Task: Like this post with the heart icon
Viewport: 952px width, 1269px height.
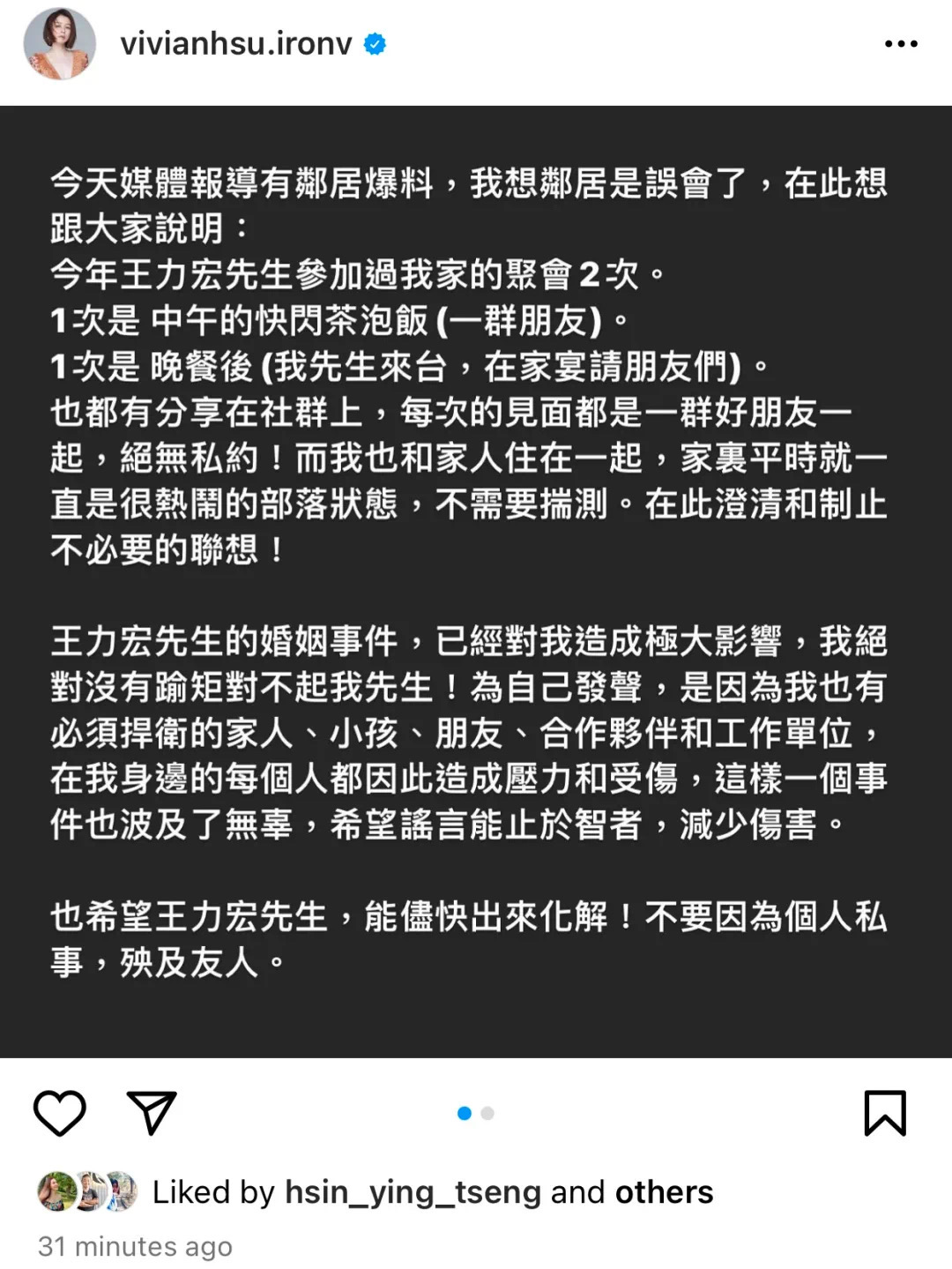Action: 60,1113
